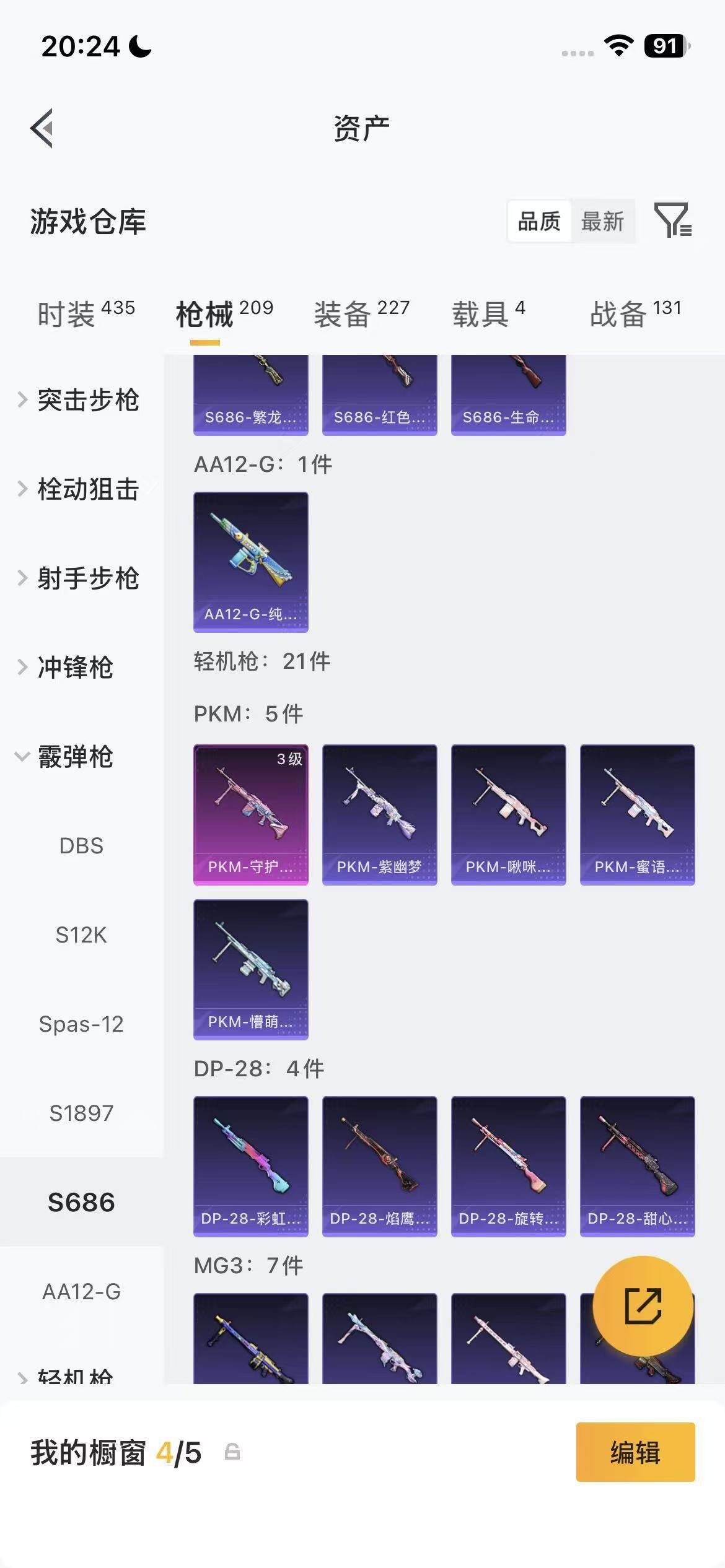Select the PKM-紫幽梦 skin

pos(380,814)
